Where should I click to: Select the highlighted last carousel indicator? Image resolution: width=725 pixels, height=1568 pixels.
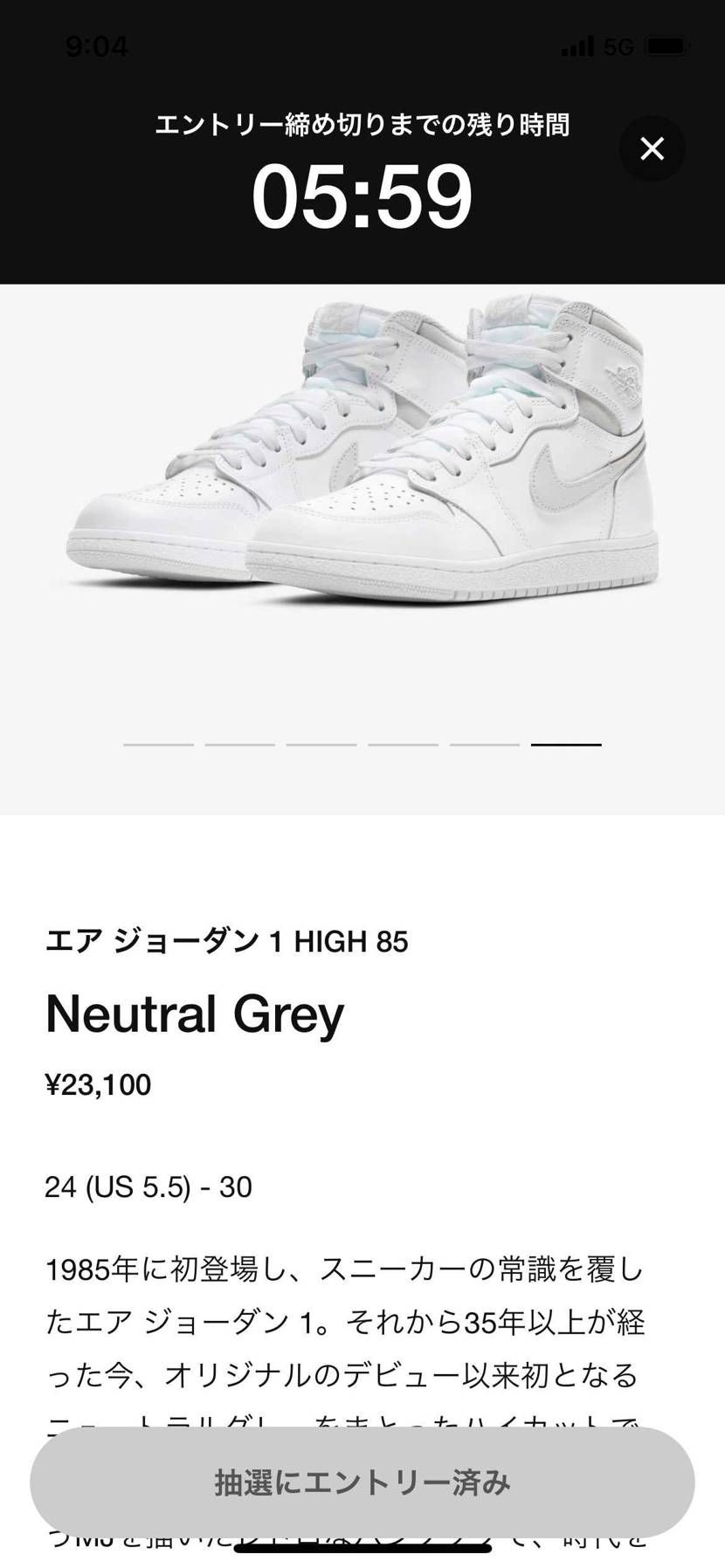click(x=568, y=745)
